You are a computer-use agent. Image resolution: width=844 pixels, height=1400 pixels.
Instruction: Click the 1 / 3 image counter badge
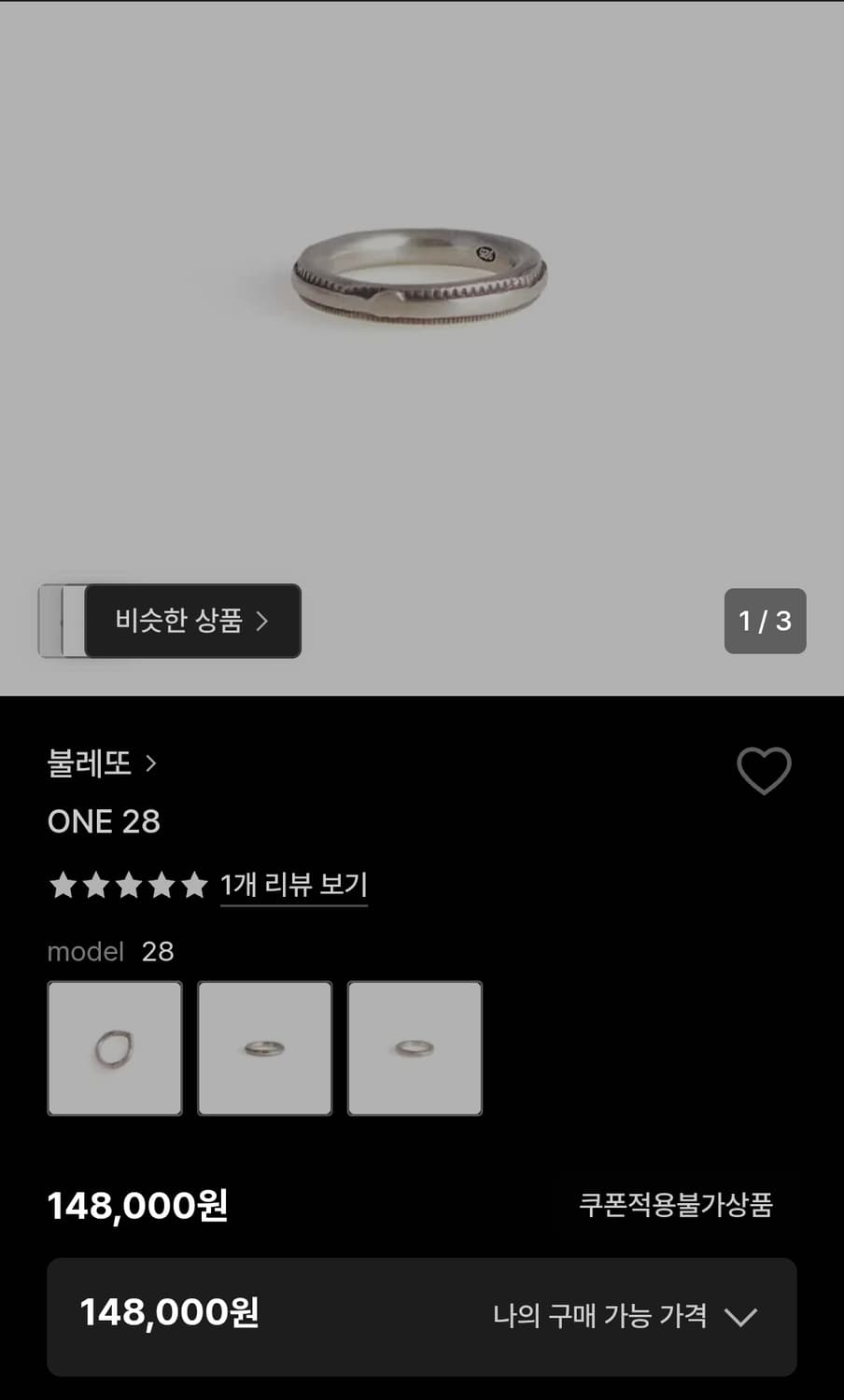pyautogui.click(x=766, y=622)
